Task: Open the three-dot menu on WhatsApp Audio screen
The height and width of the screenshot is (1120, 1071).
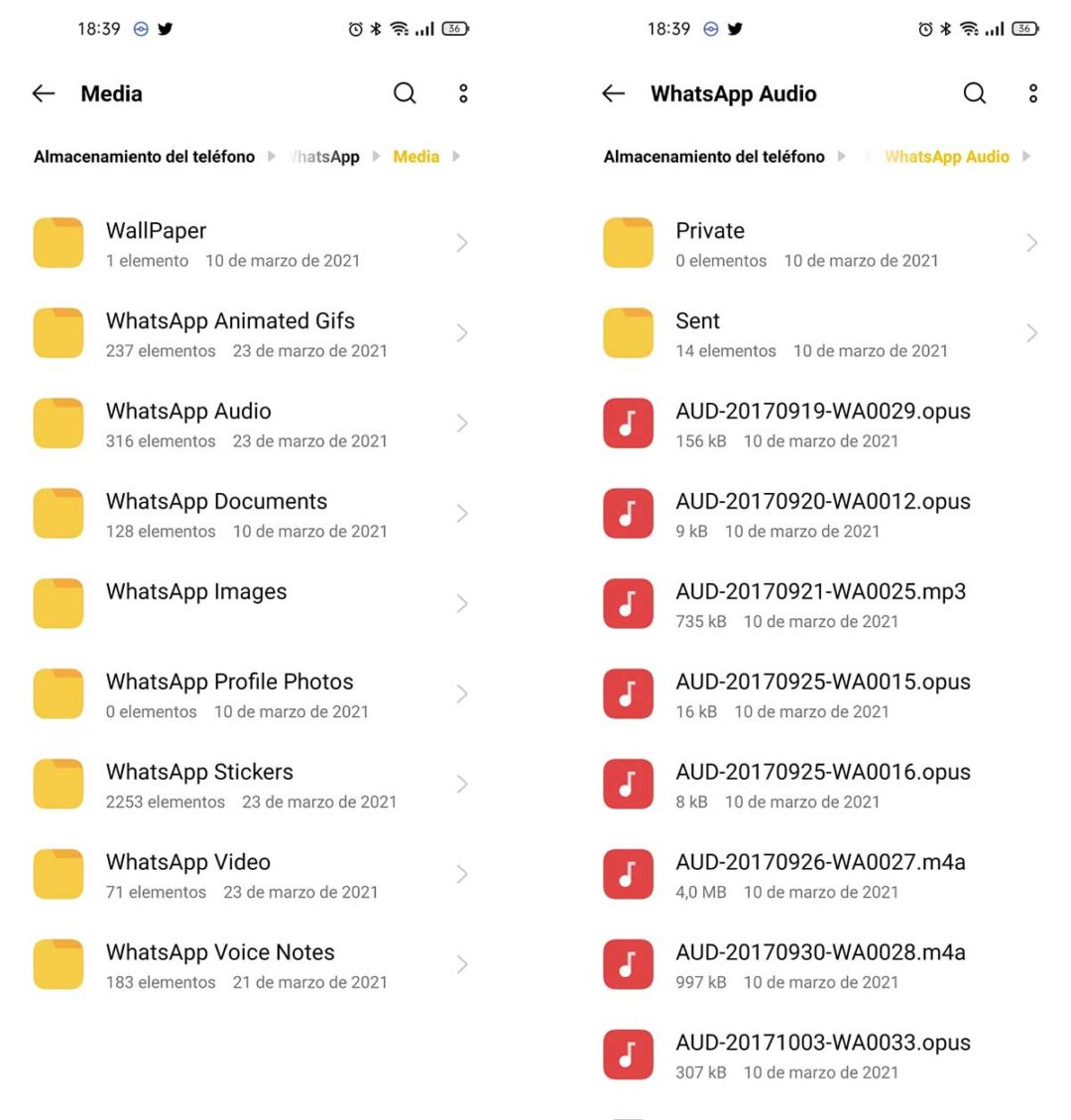Action: [1032, 93]
